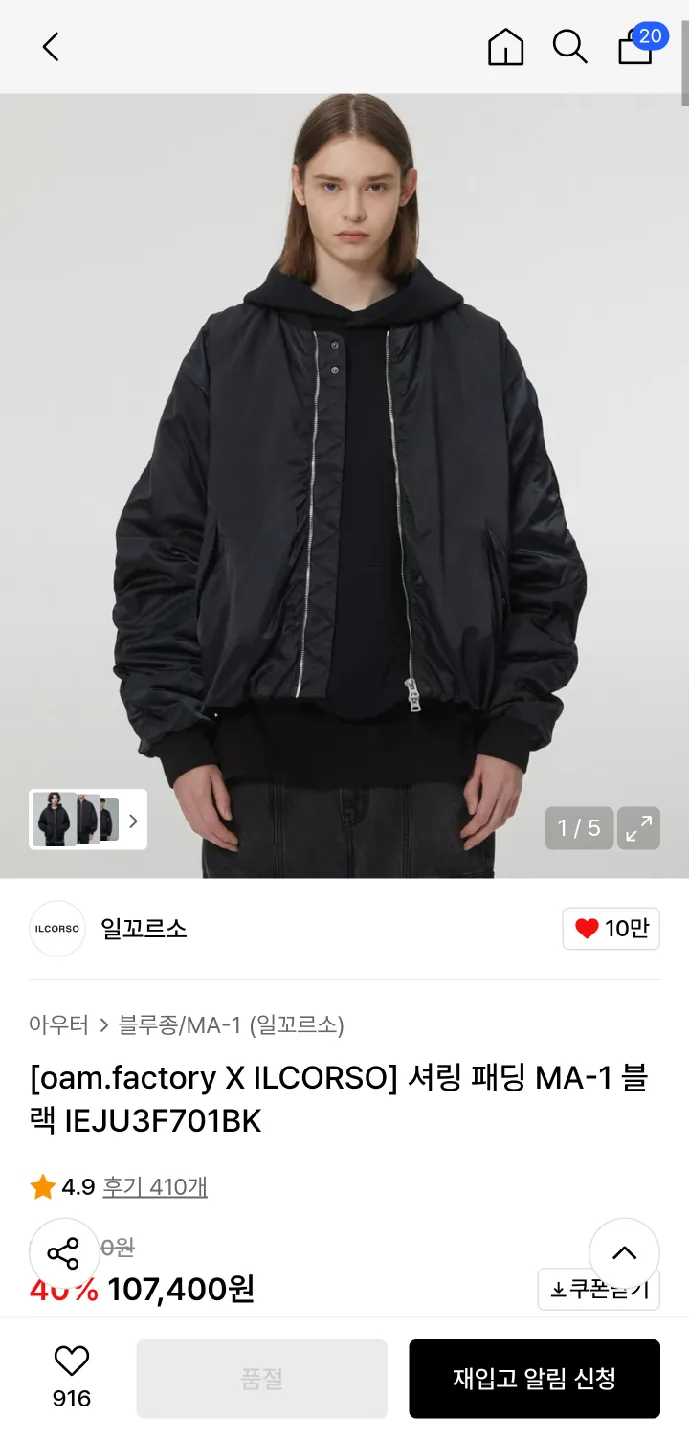Tap 재입고 알림 신청 restock alert button
Image resolution: width=689 pixels, height=1440 pixels.
tap(534, 1379)
